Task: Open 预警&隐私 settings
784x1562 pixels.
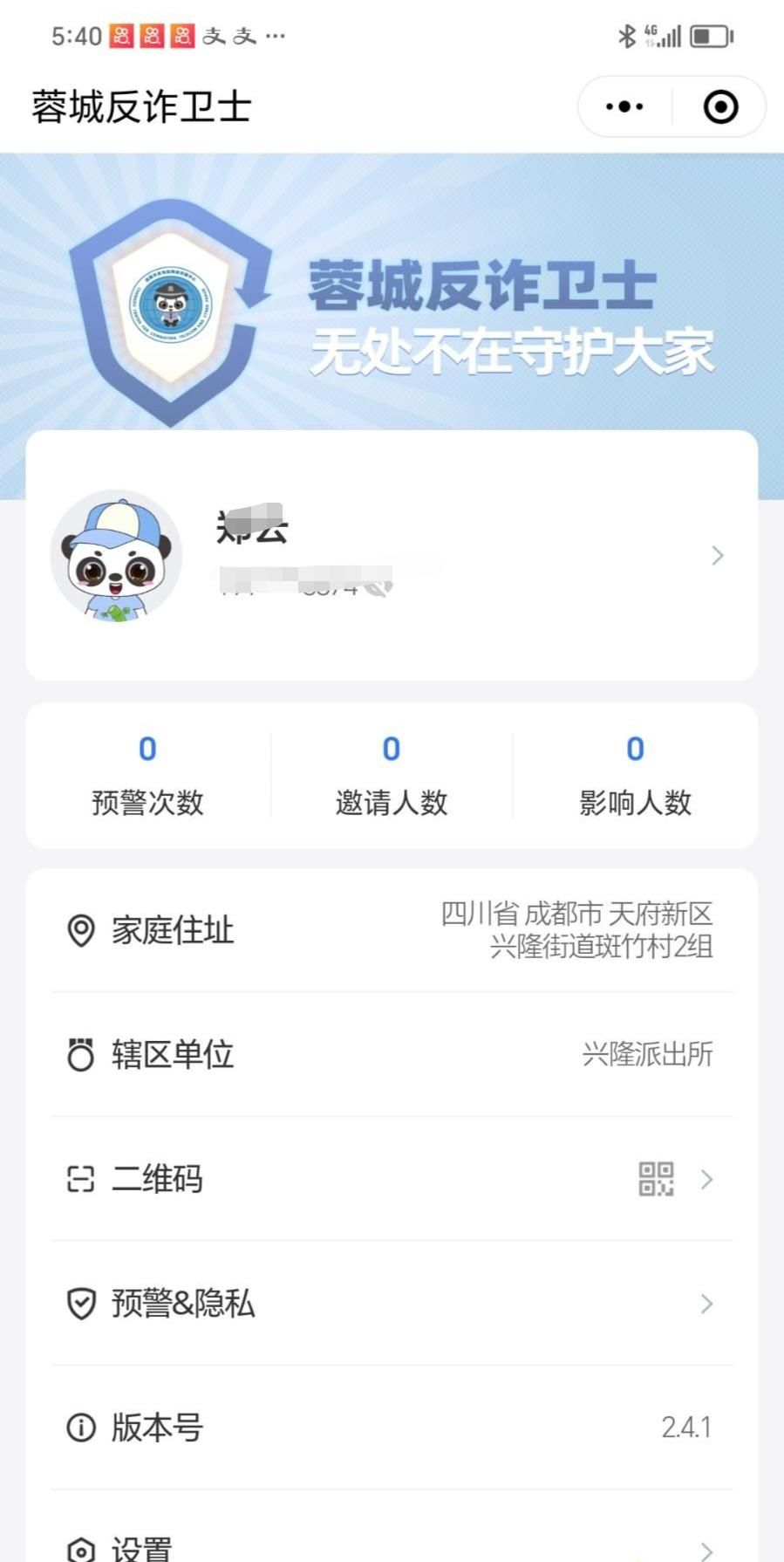Action: [x=392, y=1304]
